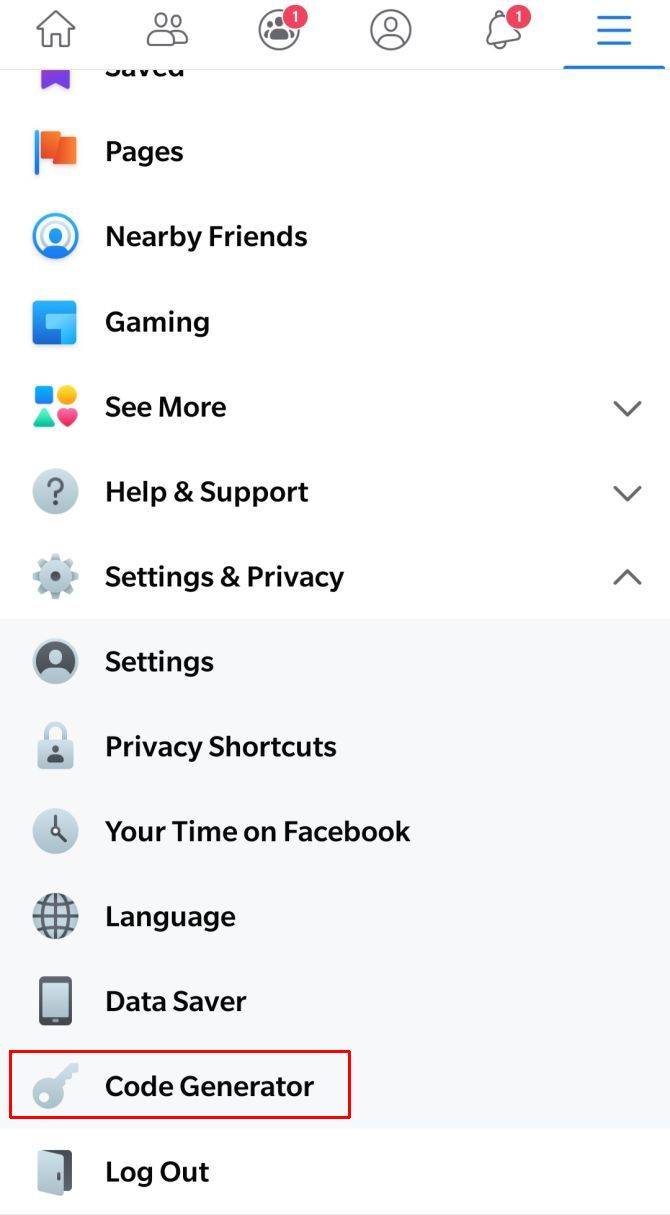Change the Language setting
The width and height of the screenshot is (670, 1215).
170,917
